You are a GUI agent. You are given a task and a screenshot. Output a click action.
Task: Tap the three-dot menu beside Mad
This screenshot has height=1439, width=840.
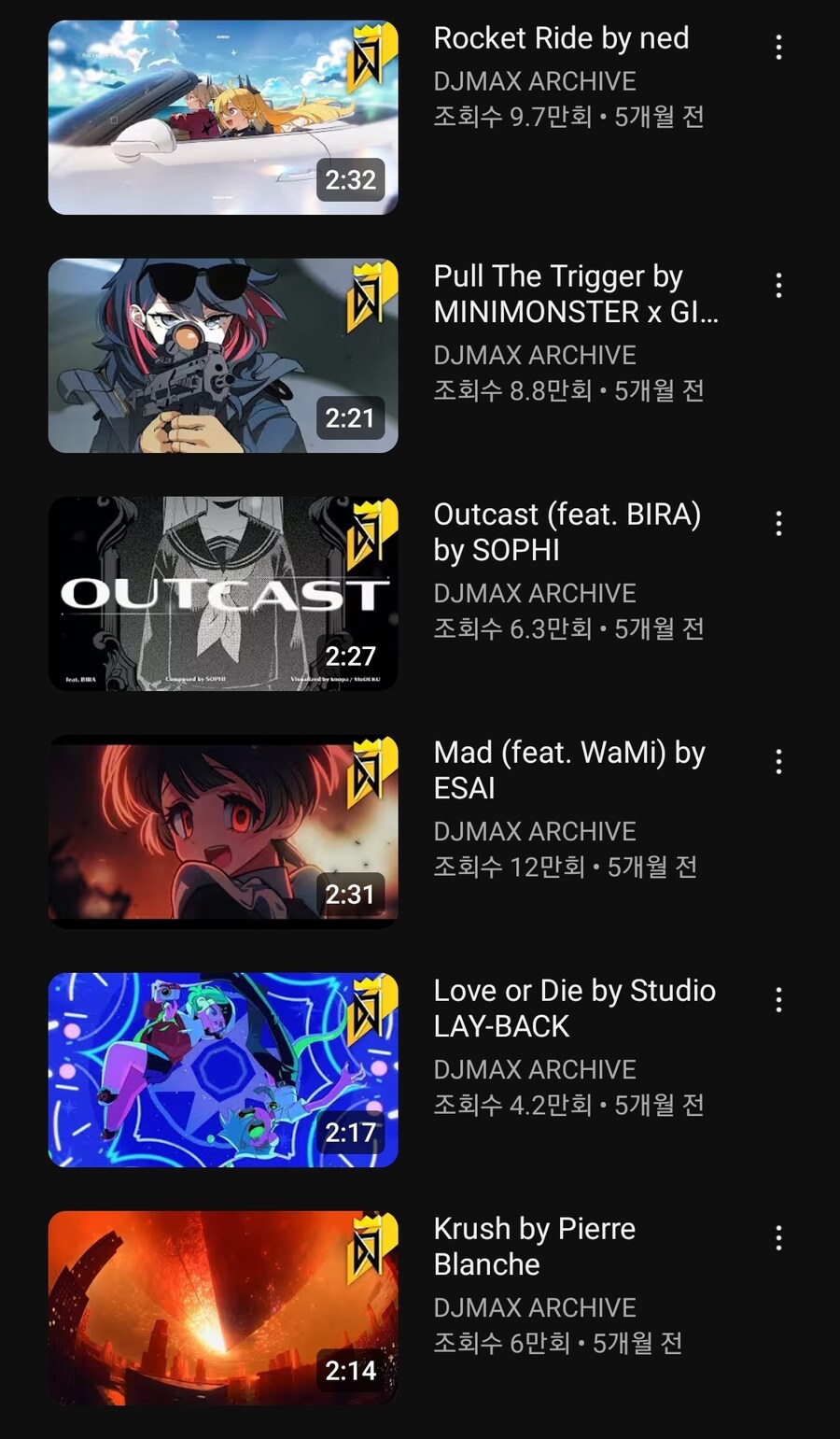(x=778, y=762)
